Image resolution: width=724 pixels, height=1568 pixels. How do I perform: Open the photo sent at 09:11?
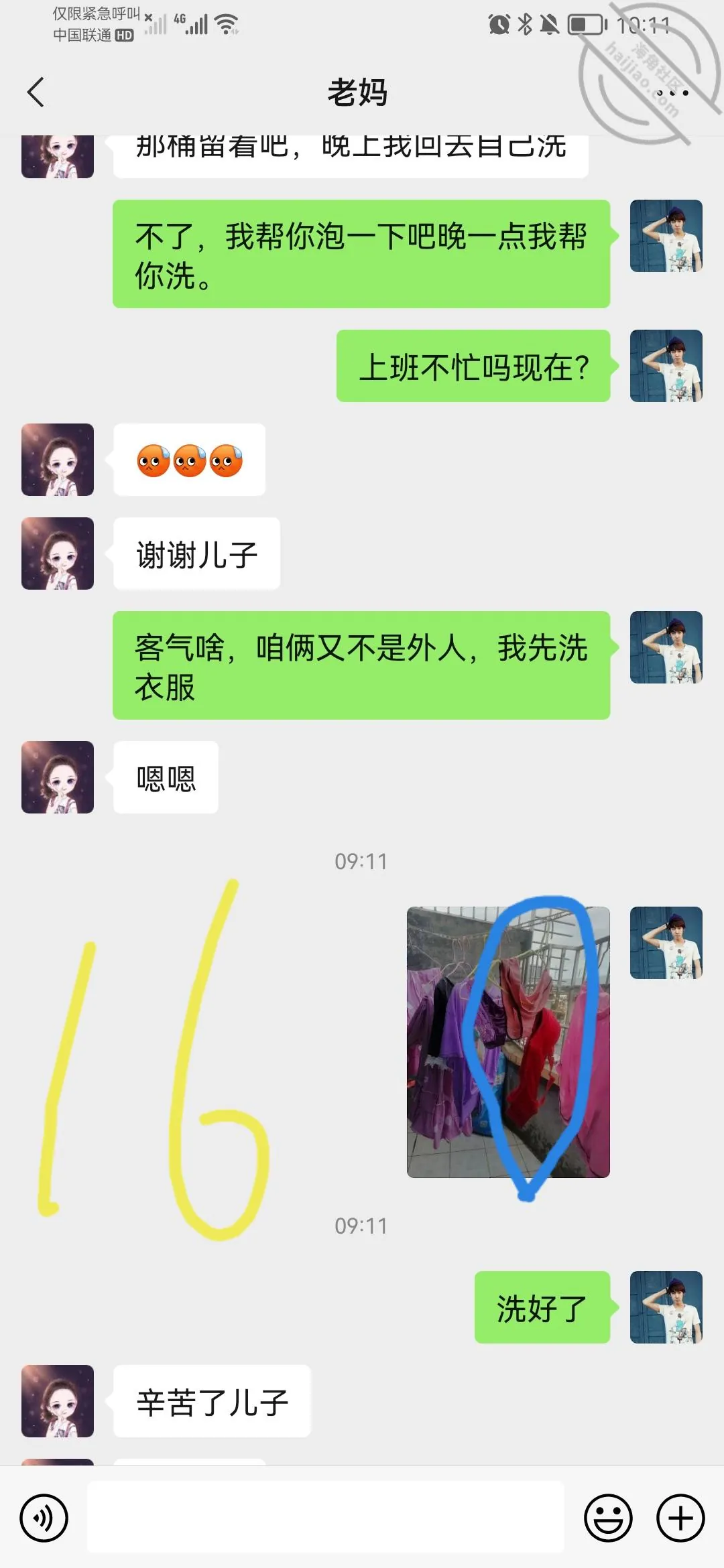[x=508, y=1042]
